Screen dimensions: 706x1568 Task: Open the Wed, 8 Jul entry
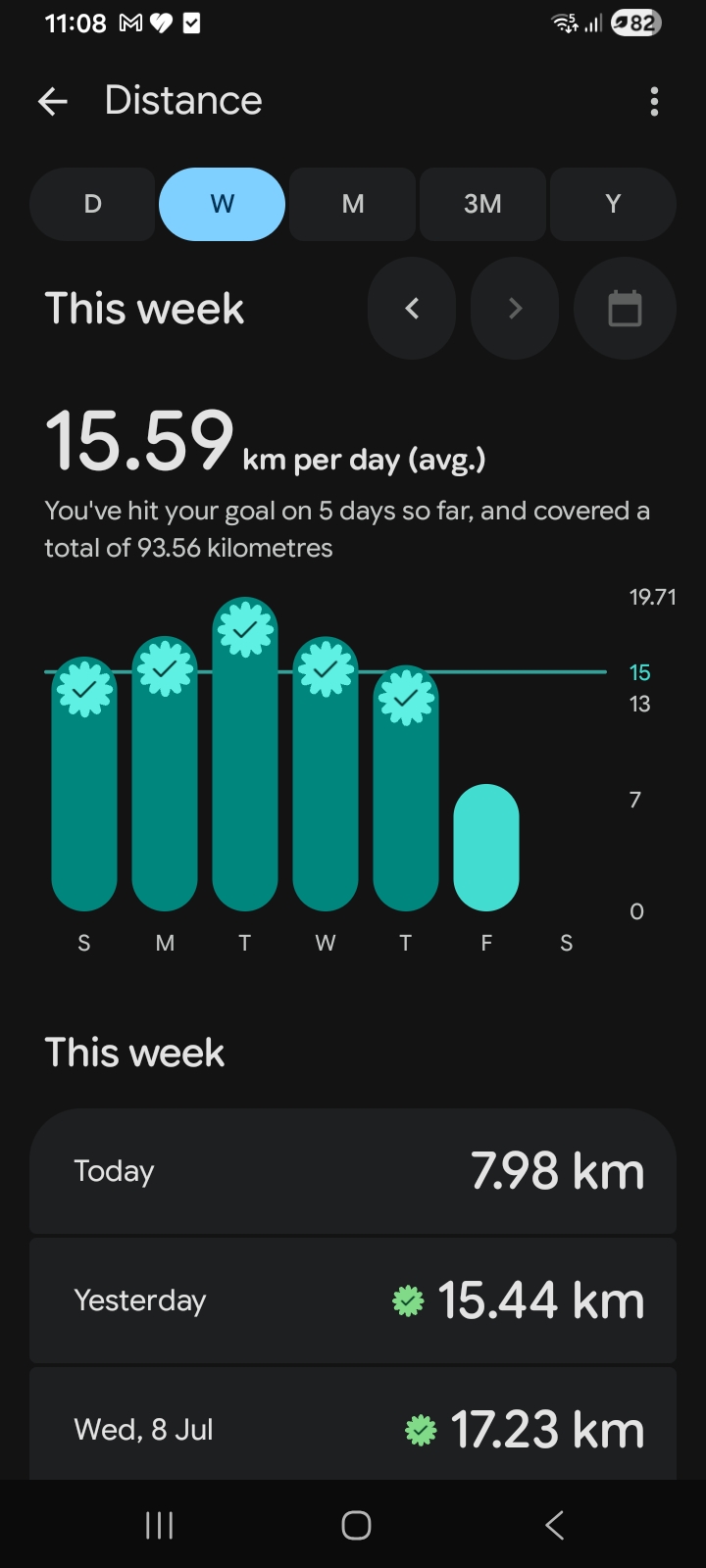[x=353, y=1424]
